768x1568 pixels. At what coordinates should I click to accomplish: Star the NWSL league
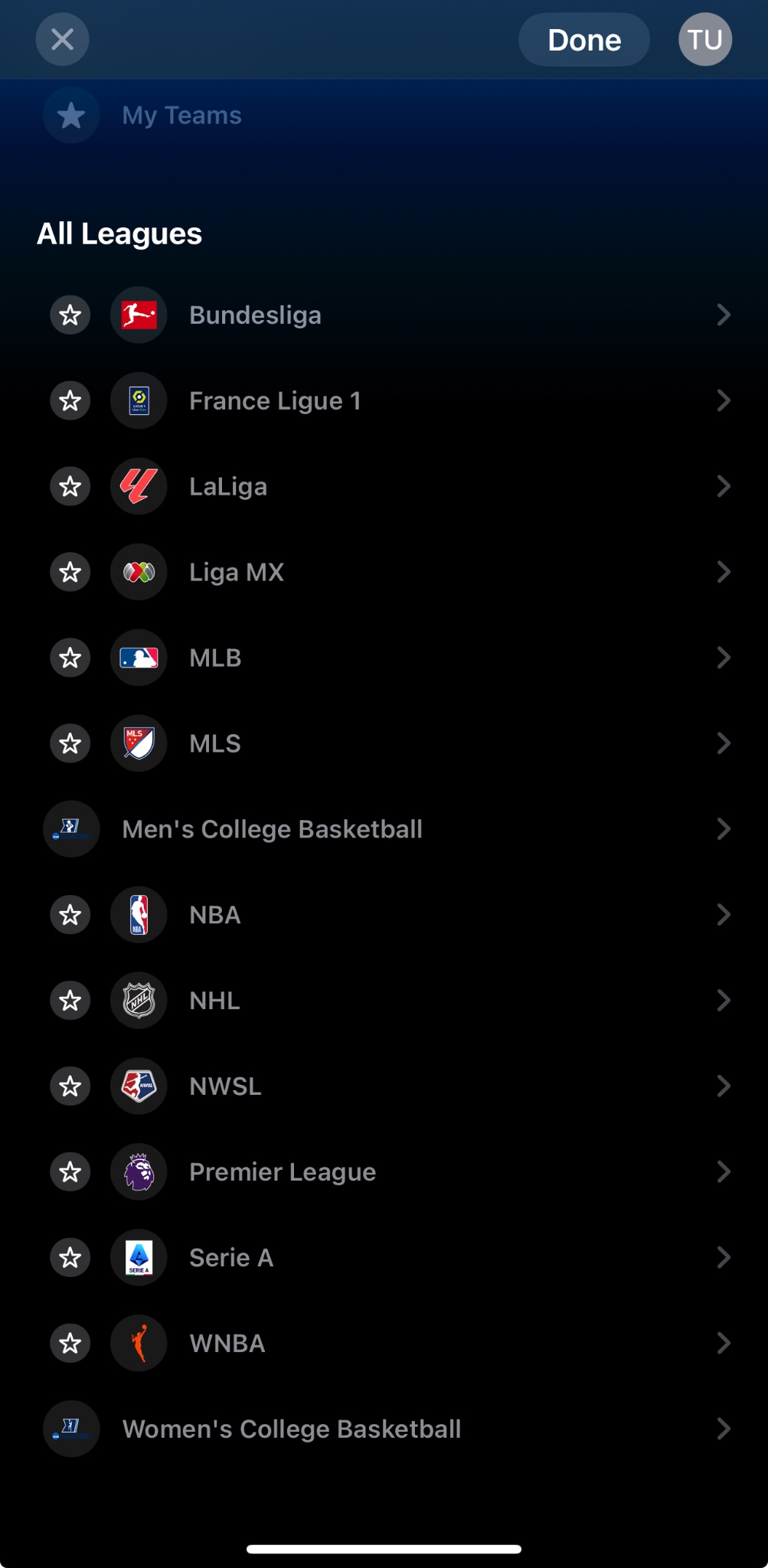coord(70,1086)
